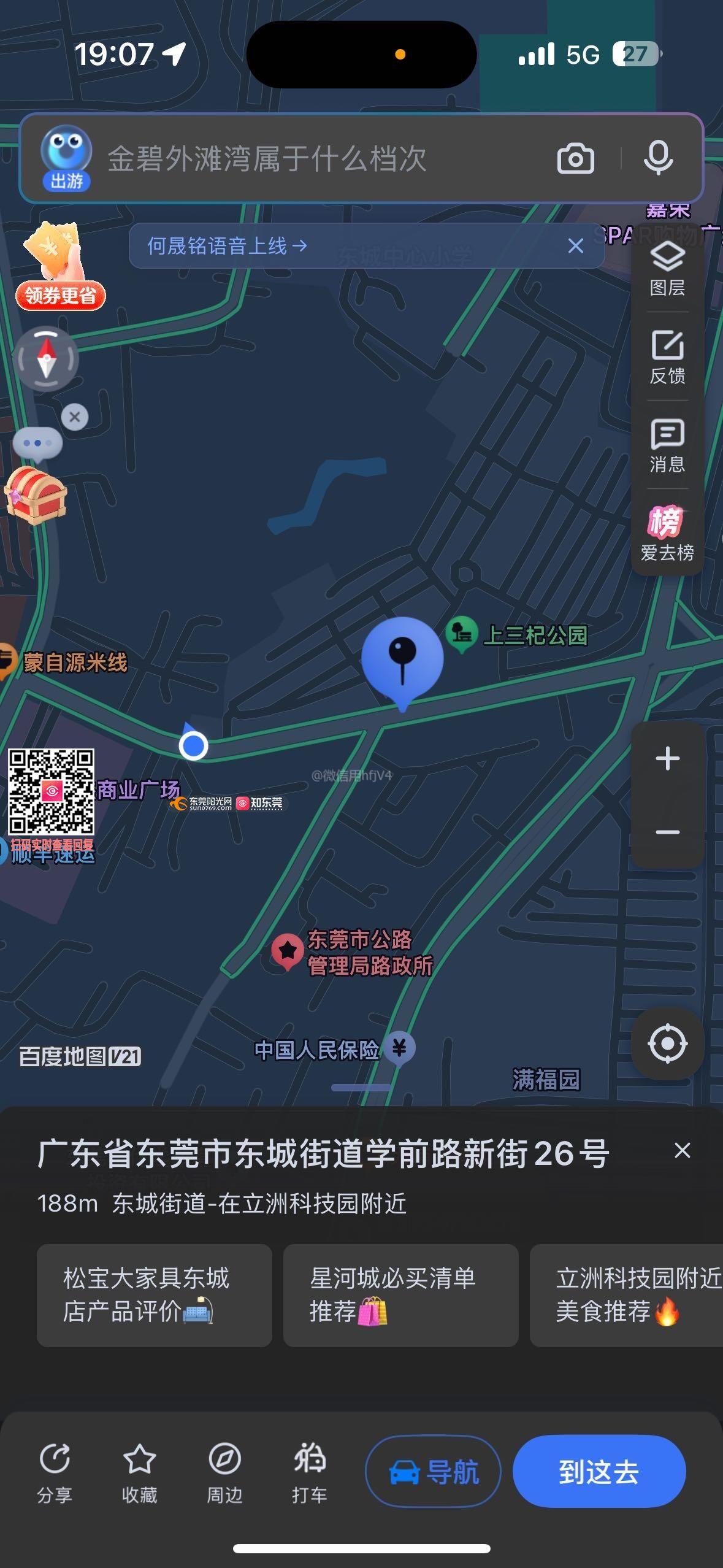Start voice search with the microphone
This screenshot has width=723, height=1568.
(658, 158)
